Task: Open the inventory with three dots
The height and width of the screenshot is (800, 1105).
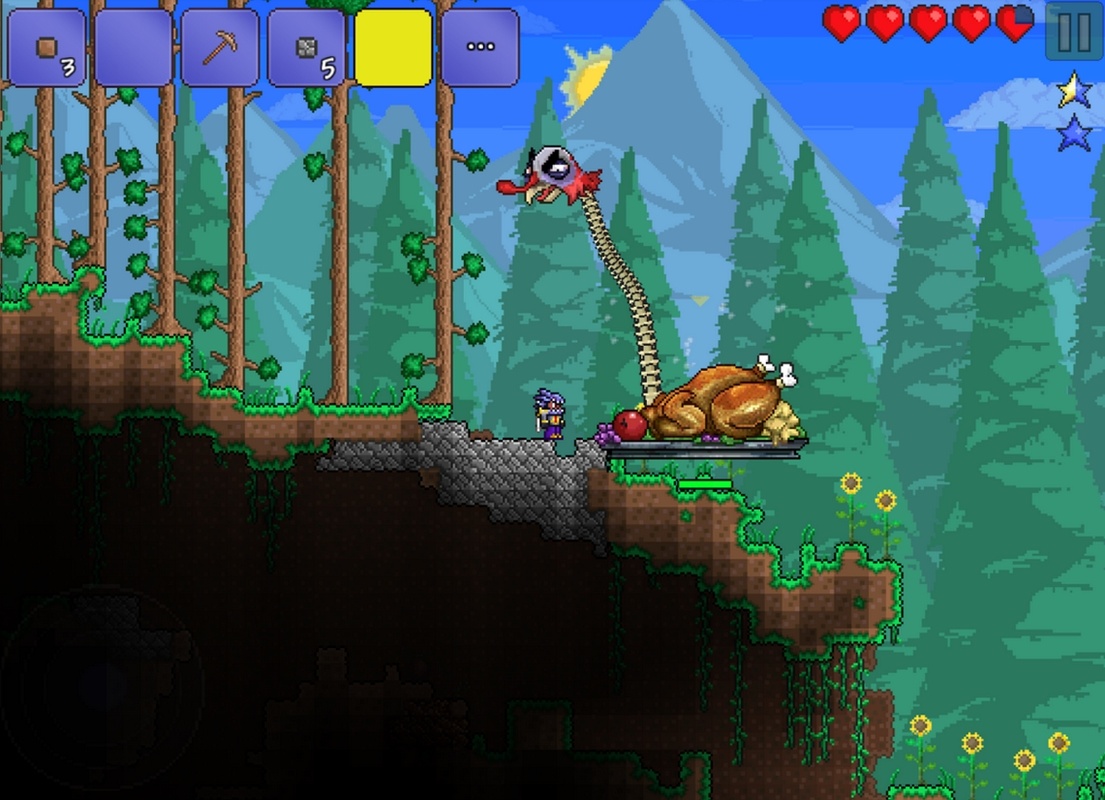Action: (480, 47)
